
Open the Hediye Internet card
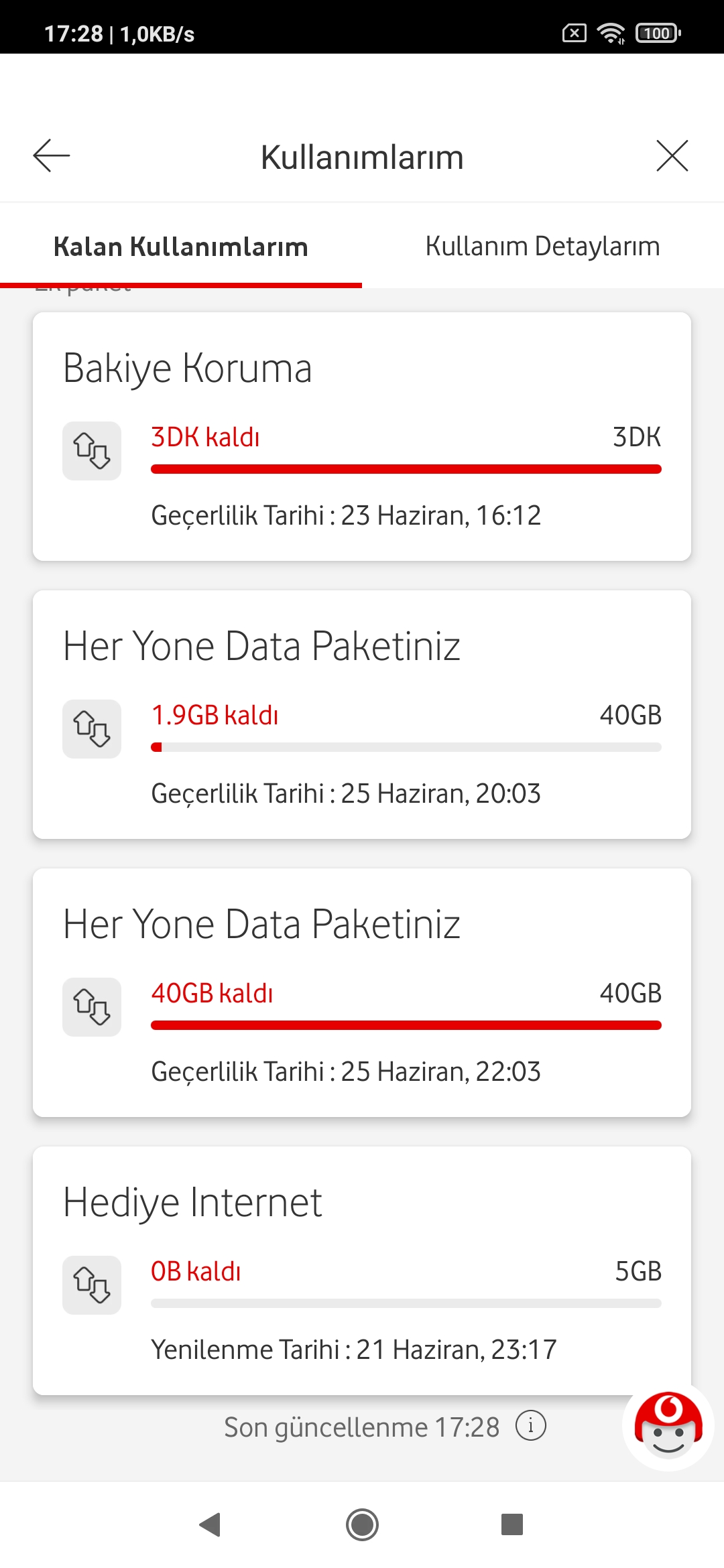coord(362,1270)
